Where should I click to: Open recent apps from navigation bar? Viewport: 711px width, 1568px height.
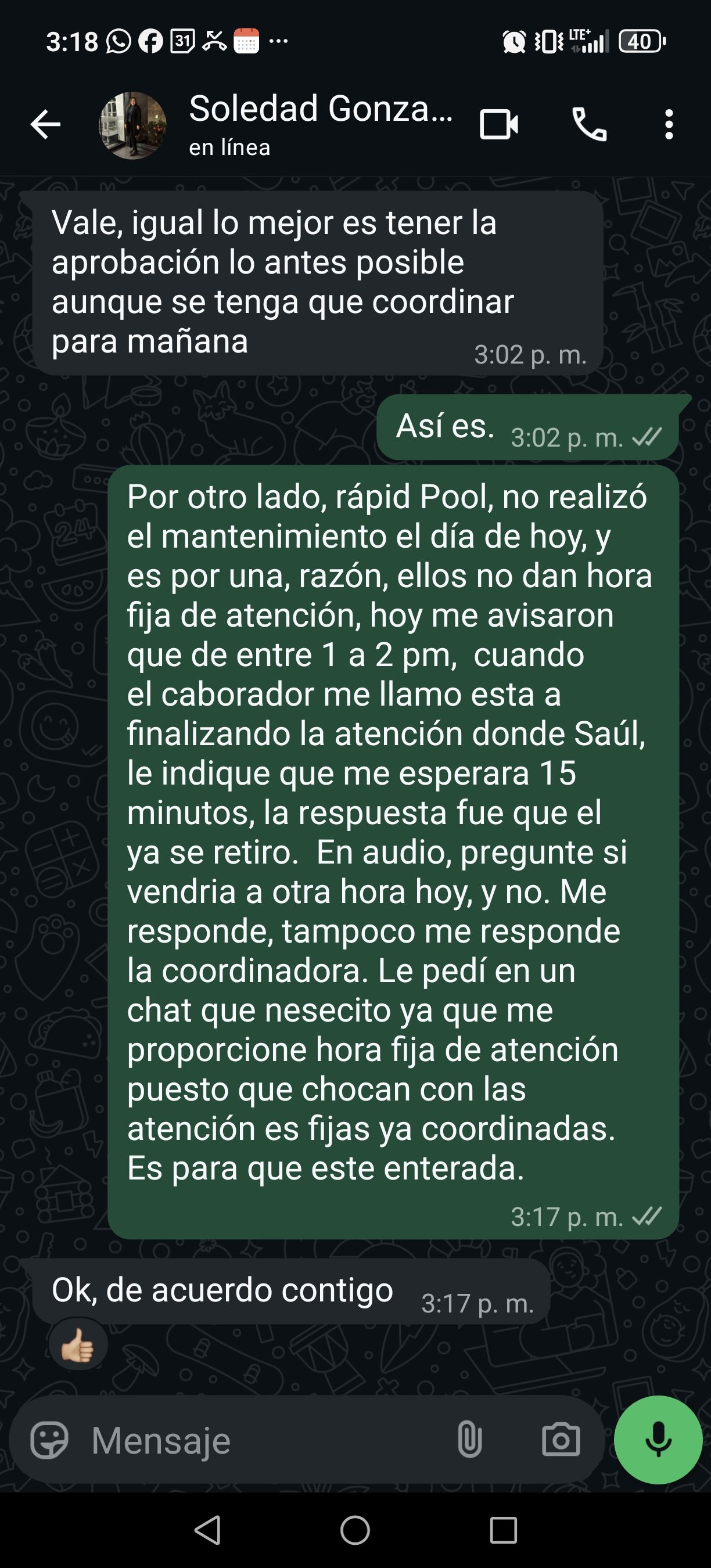503,1530
